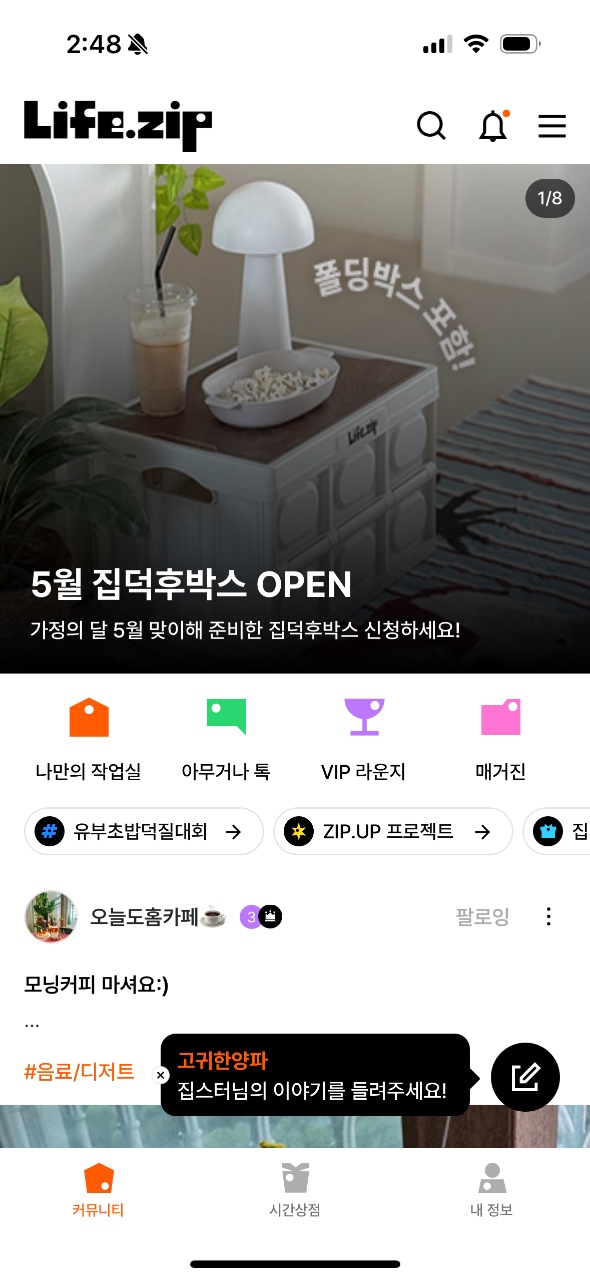Open the search icon in the header
The image size is (590, 1280).
(431, 126)
